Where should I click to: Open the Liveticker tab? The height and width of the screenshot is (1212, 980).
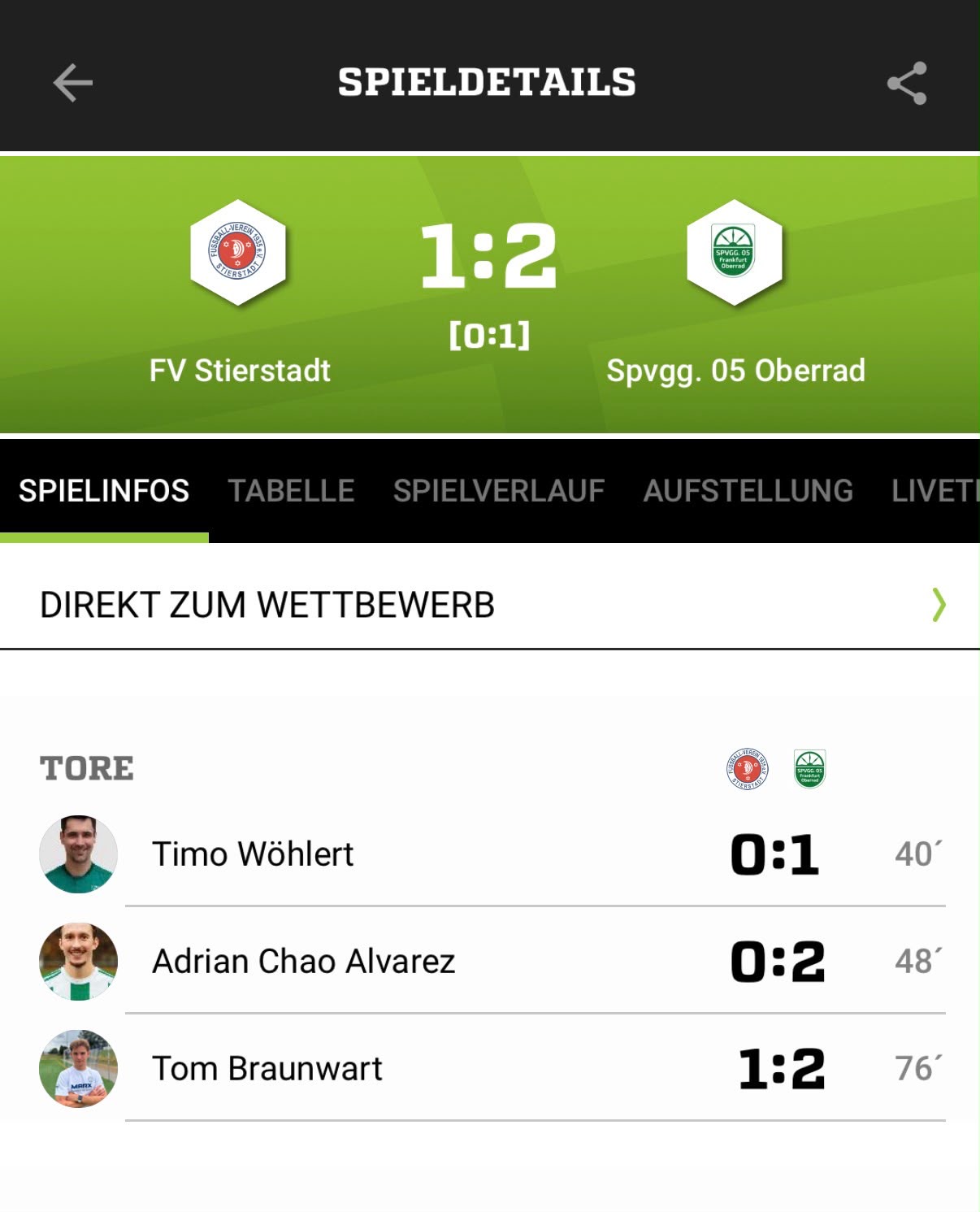coord(935,491)
